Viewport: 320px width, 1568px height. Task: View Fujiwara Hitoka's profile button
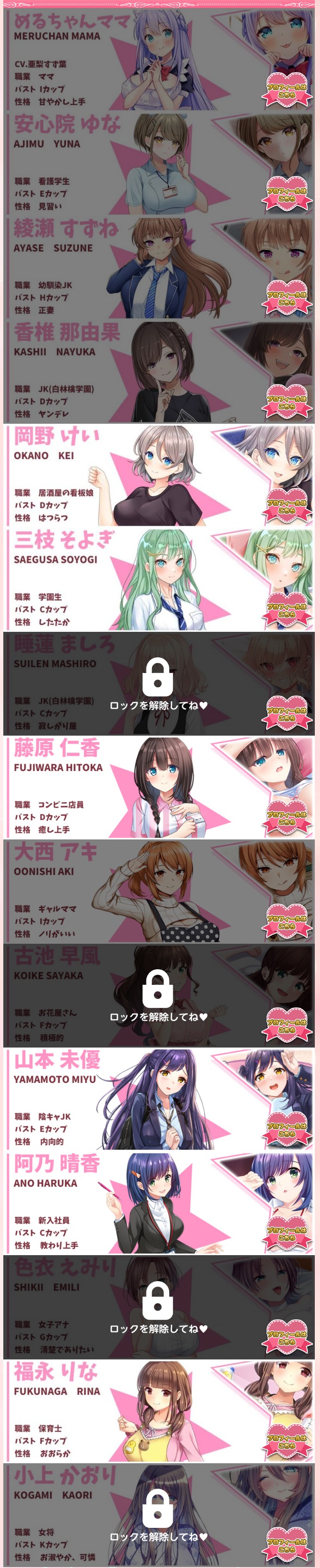point(286,818)
